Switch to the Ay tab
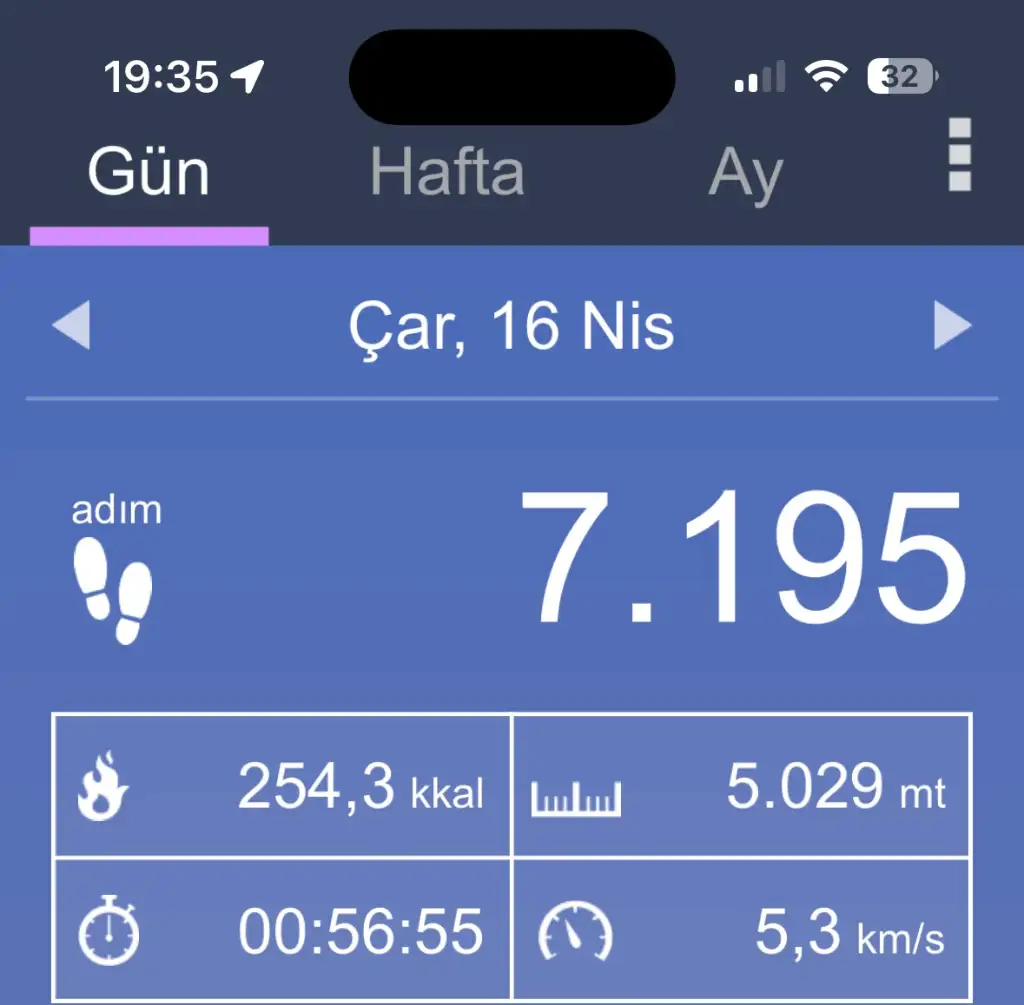This screenshot has height=1005, width=1024. click(x=745, y=174)
